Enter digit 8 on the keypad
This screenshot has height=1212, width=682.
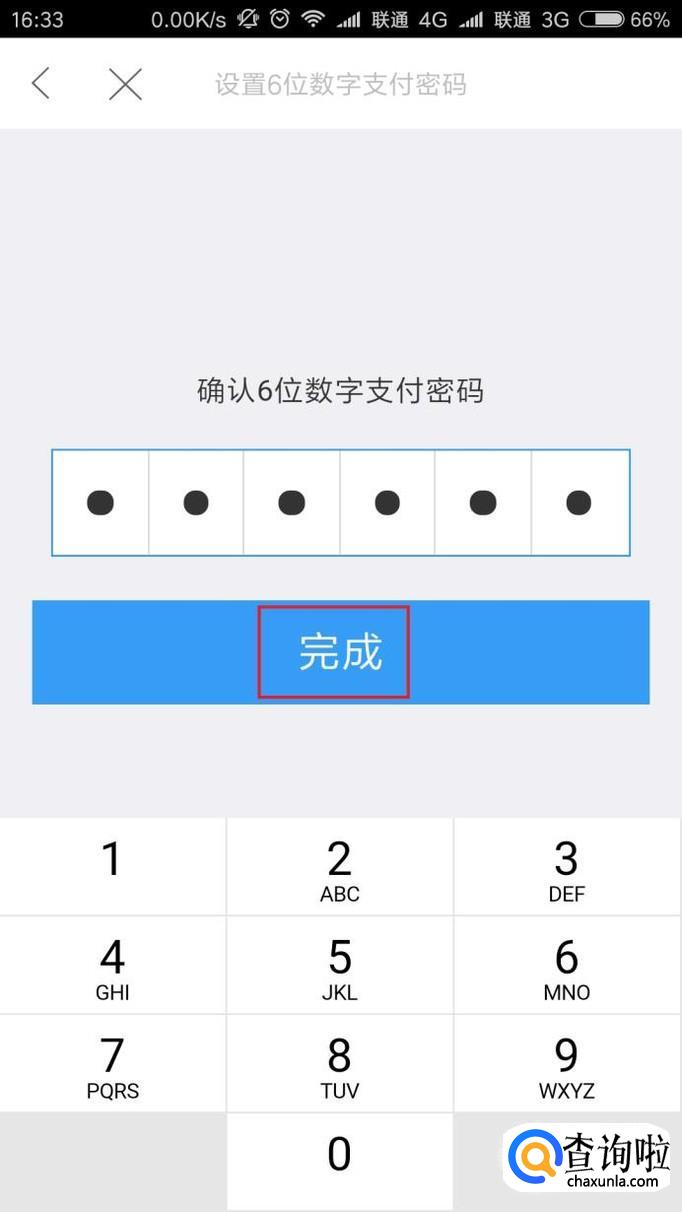[x=340, y=1063]
